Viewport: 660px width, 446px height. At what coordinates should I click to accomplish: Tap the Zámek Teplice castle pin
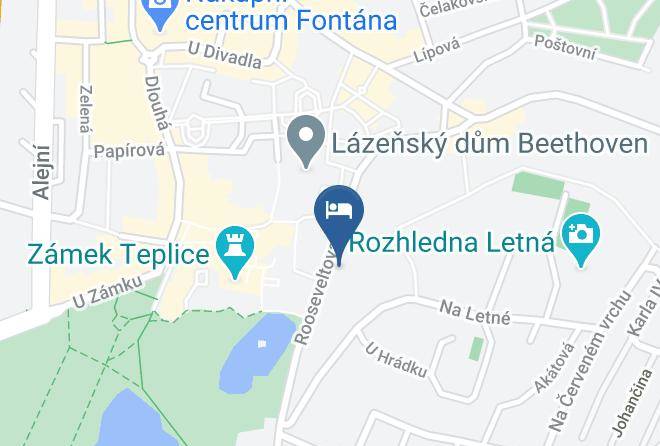235,252
